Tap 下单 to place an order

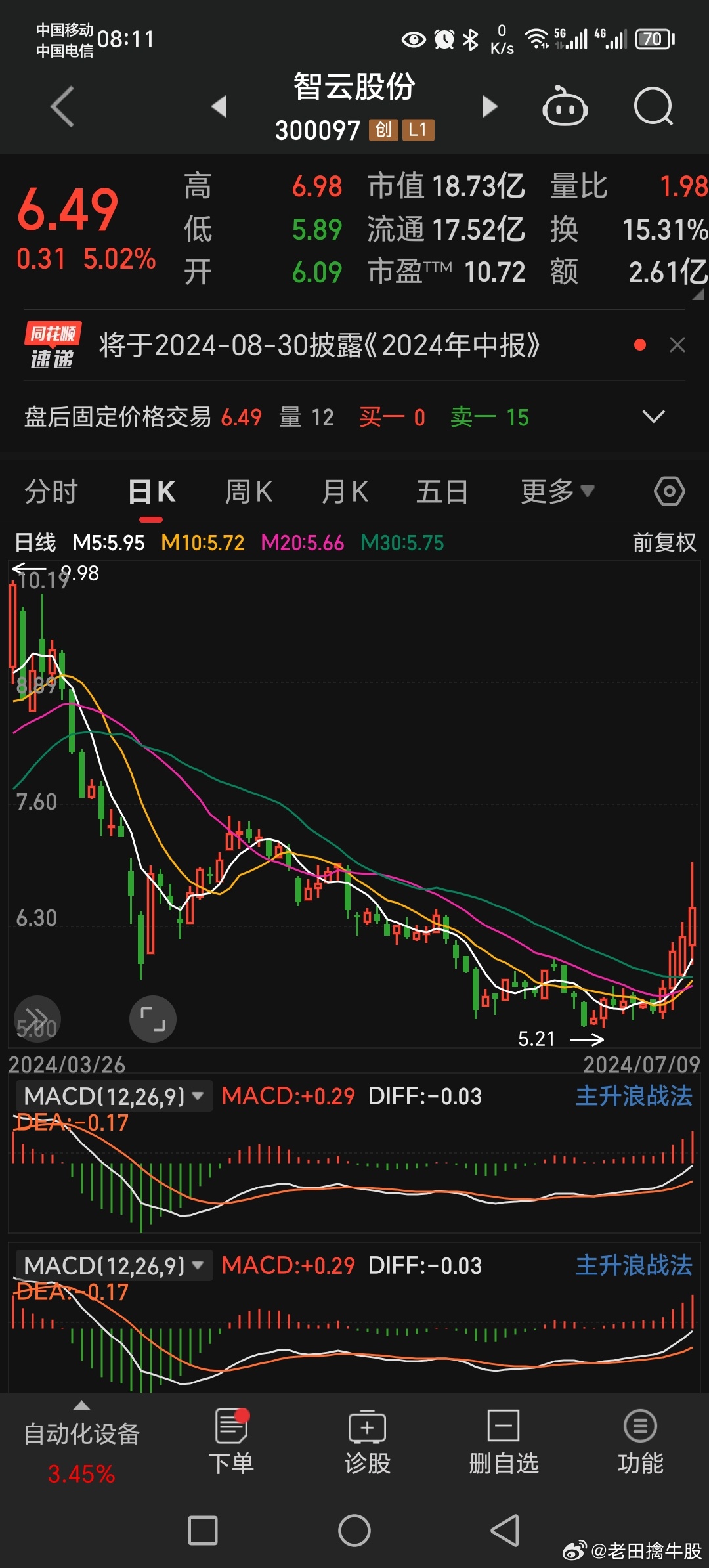pos(231,1442)
